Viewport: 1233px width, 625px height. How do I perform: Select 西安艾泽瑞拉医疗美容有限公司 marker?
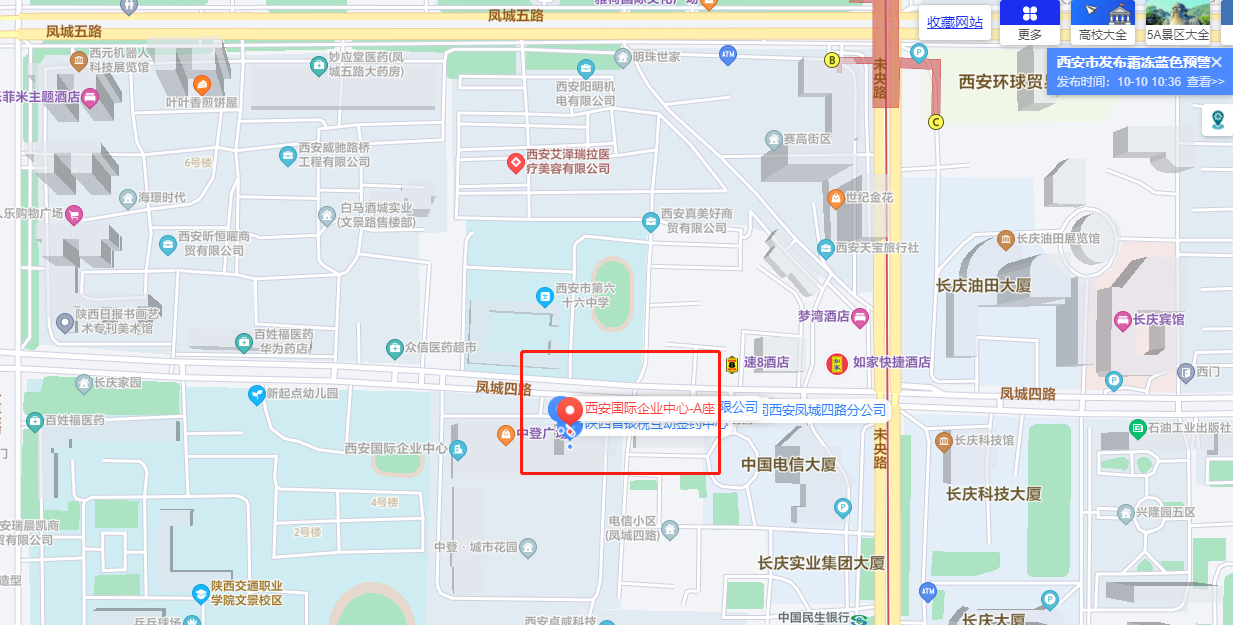tap(514, 161)
